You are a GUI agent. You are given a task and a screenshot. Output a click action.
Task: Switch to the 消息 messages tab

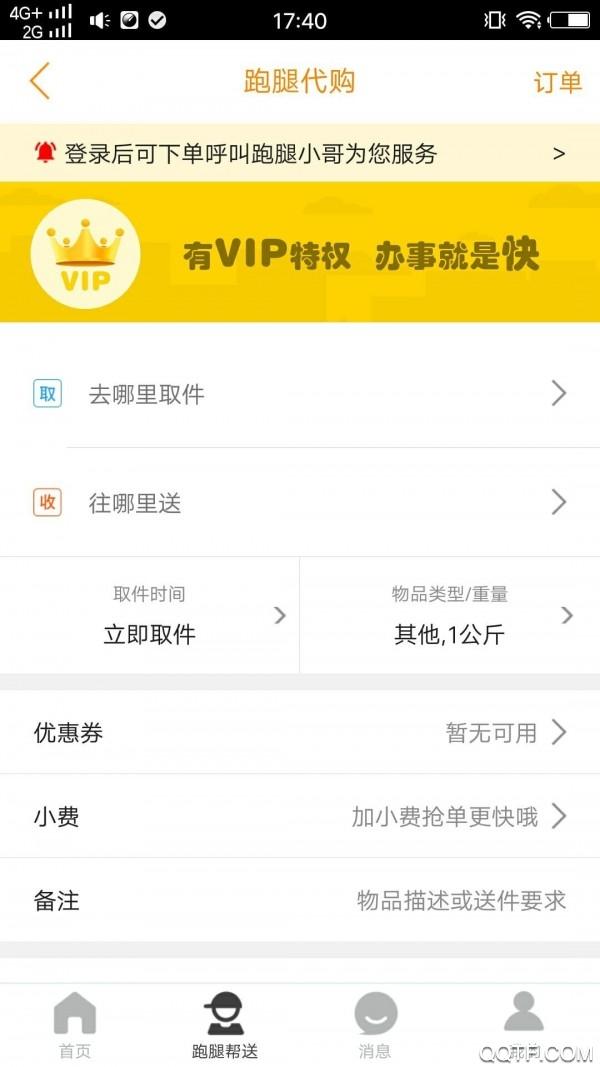pyautogui.click(x=375, y=1025)
